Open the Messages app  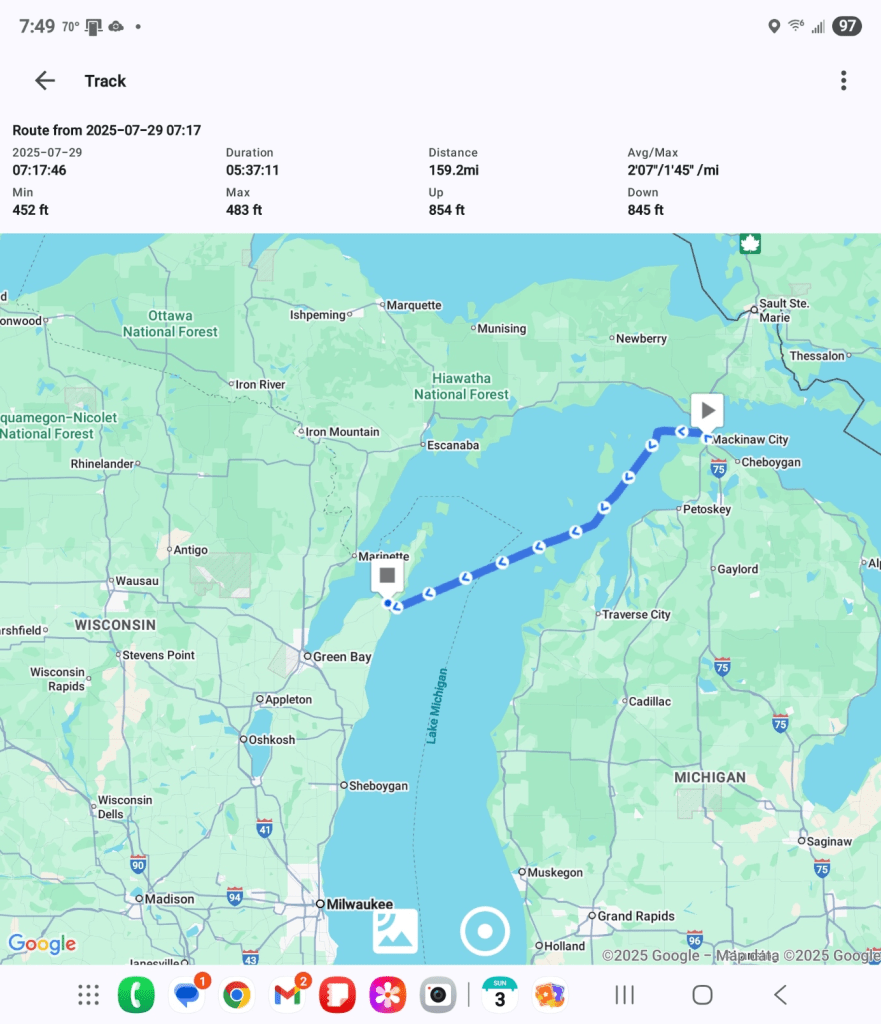coord(187,995)
